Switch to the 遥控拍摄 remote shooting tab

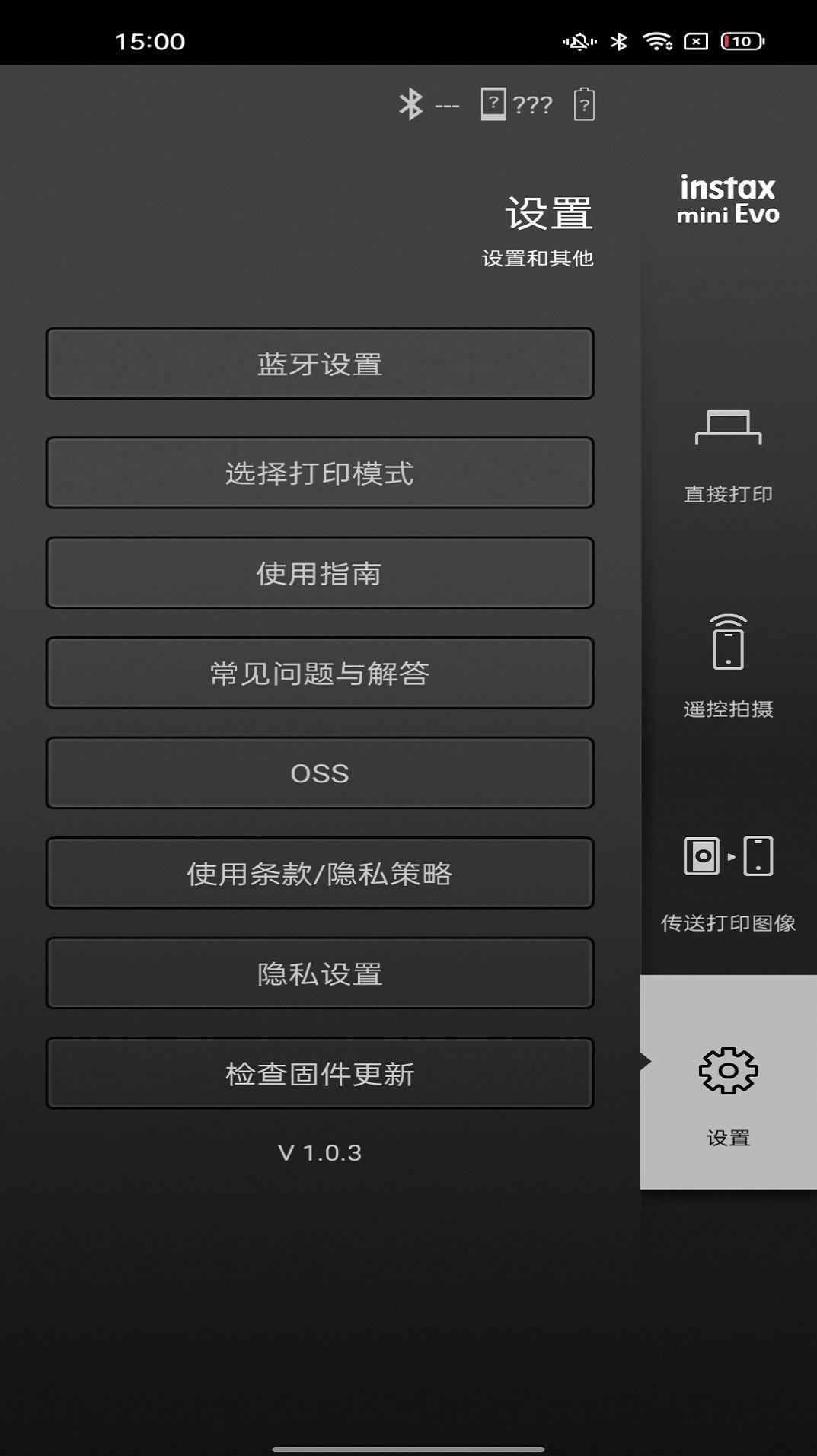click(x=728, y=667)
